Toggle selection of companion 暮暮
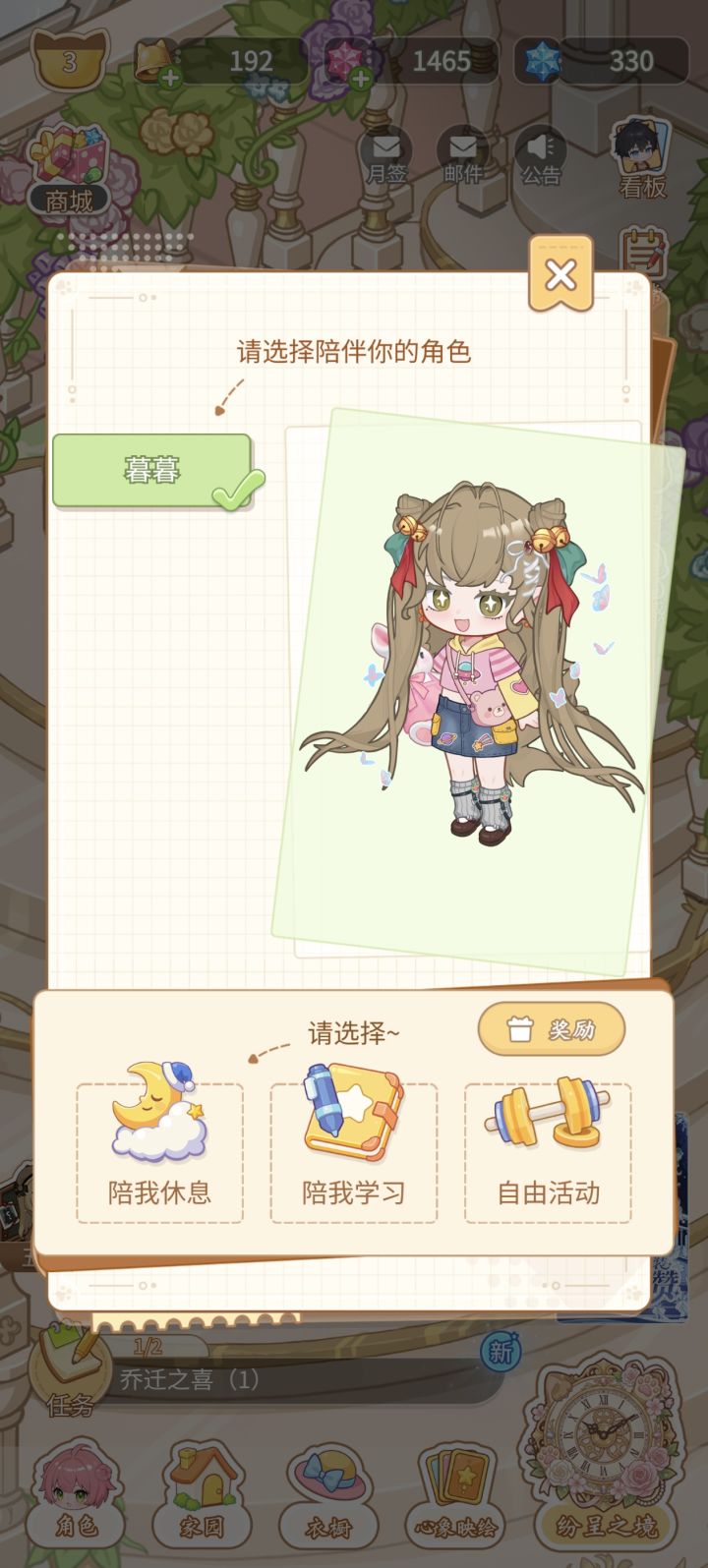This screenshot has width=708, height=1568. (x=152, y=470)
